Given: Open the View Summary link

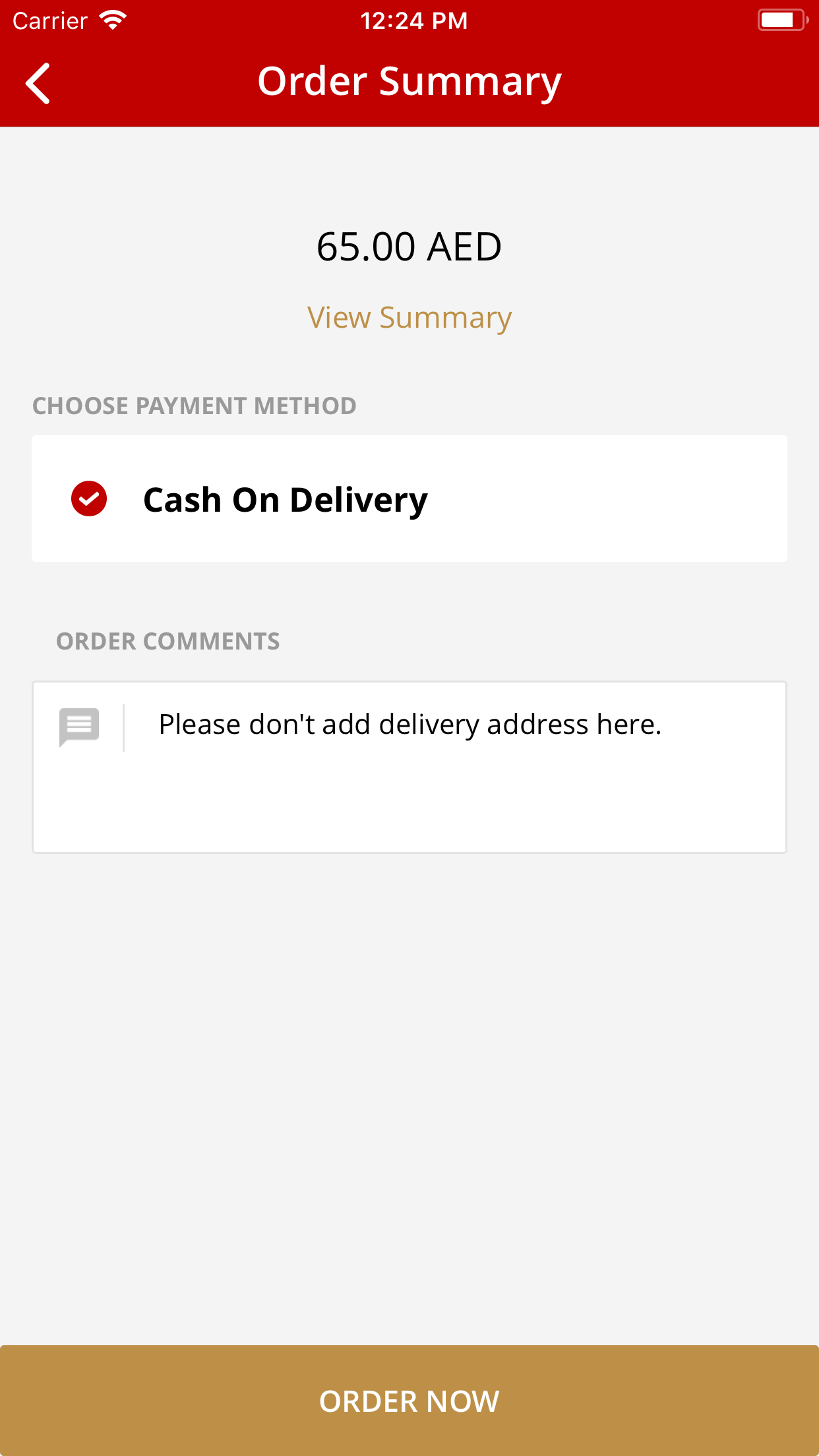Looking at the screenshot, I should click(409, 318).
